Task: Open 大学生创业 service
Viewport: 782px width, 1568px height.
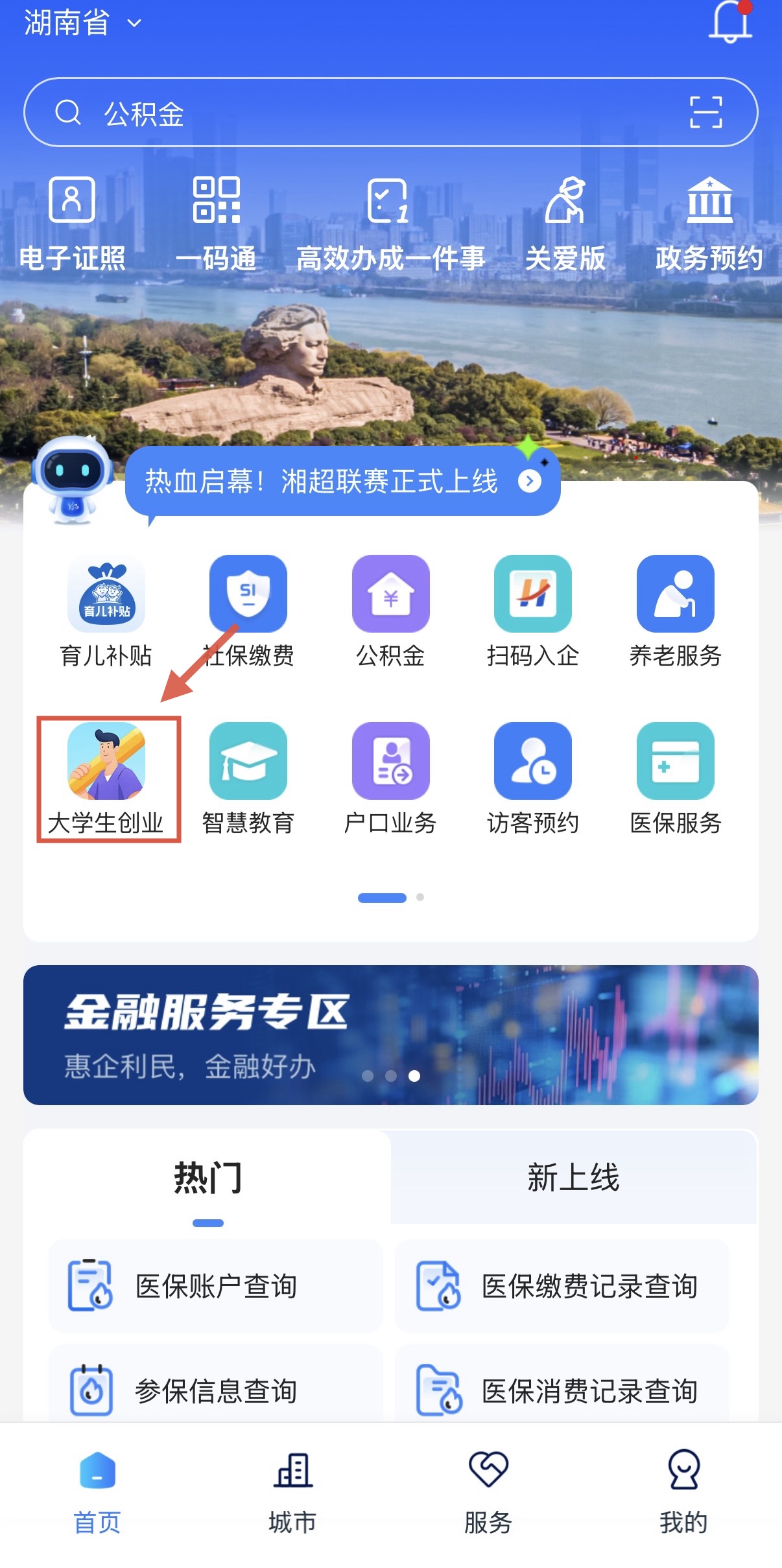Action: tap(106, 778)
